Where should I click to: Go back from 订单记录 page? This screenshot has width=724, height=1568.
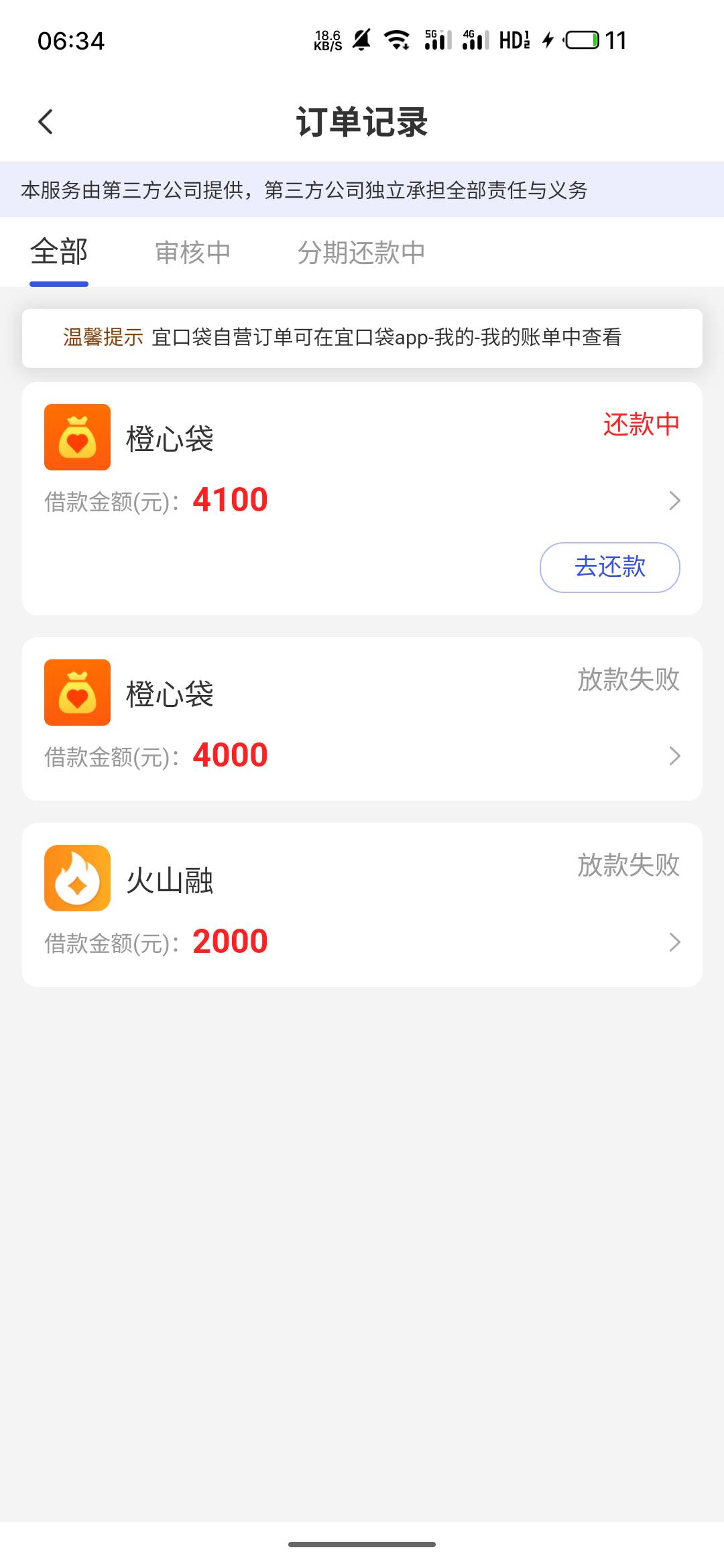[46, 122]
